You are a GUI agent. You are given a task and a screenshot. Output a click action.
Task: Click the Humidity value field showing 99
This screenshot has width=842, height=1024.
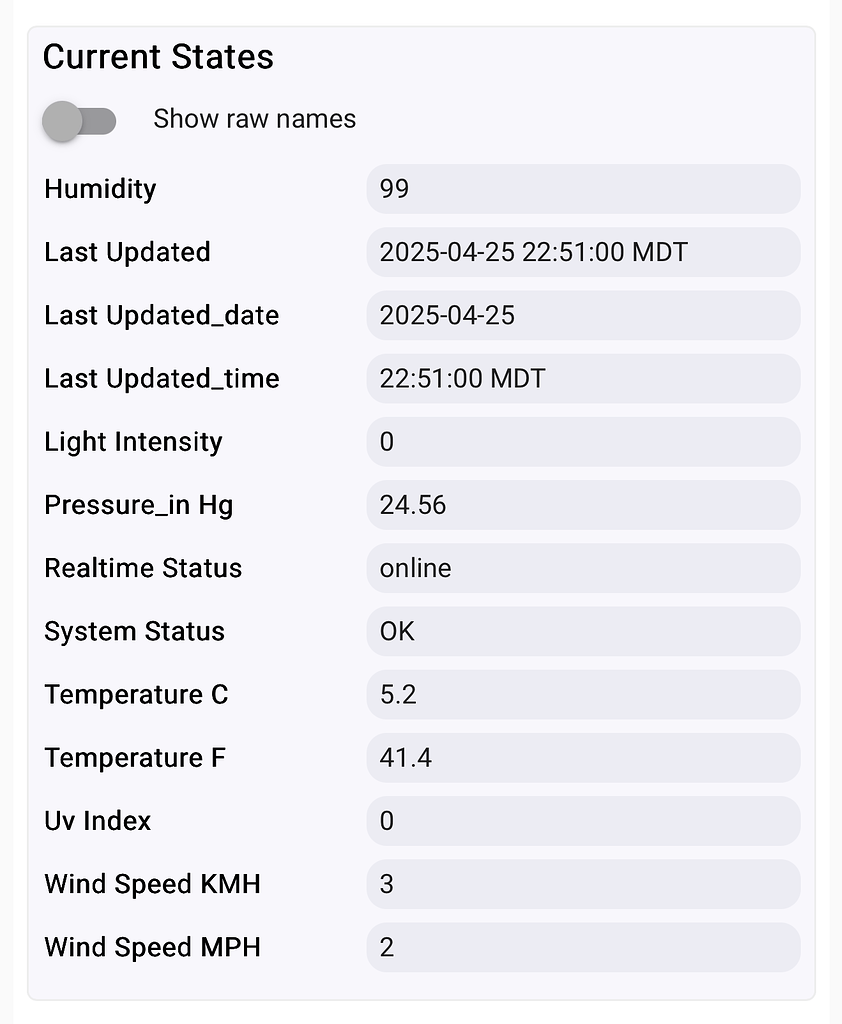583,189
